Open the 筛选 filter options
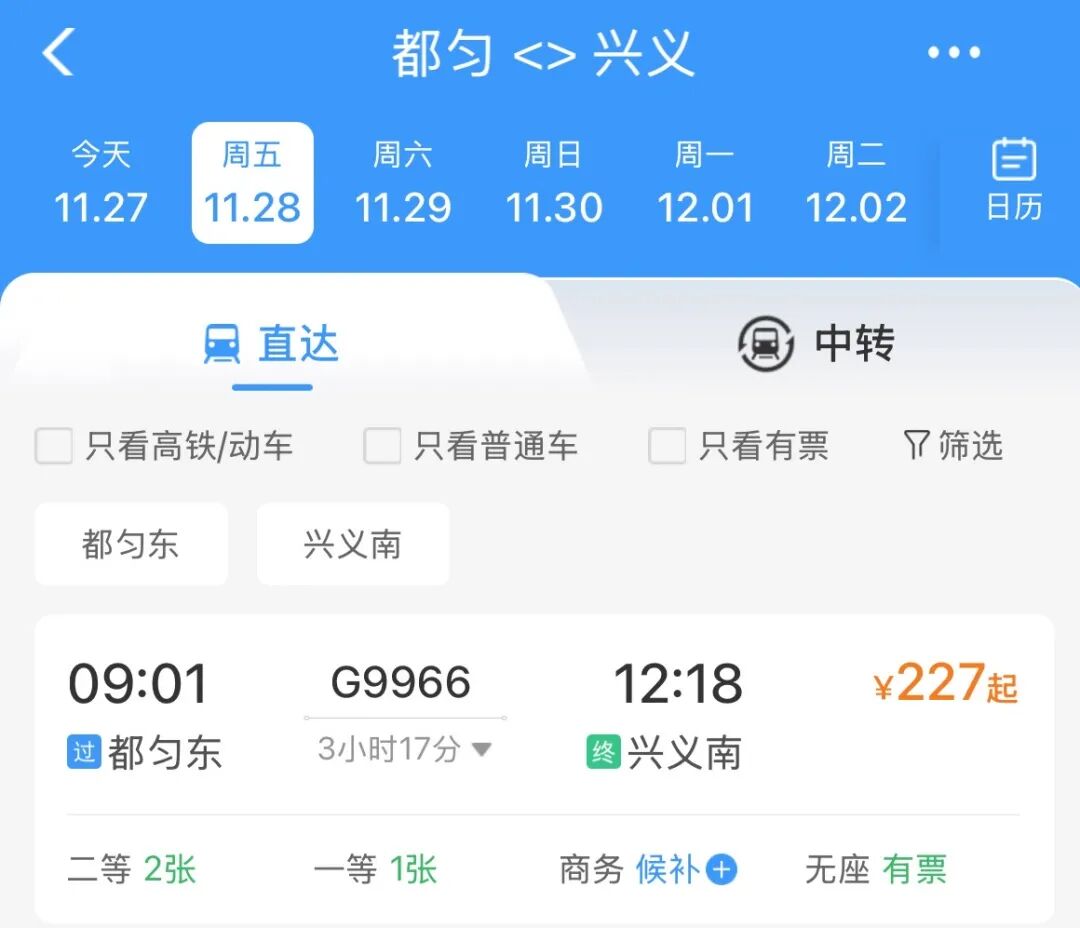 point(953,445)
